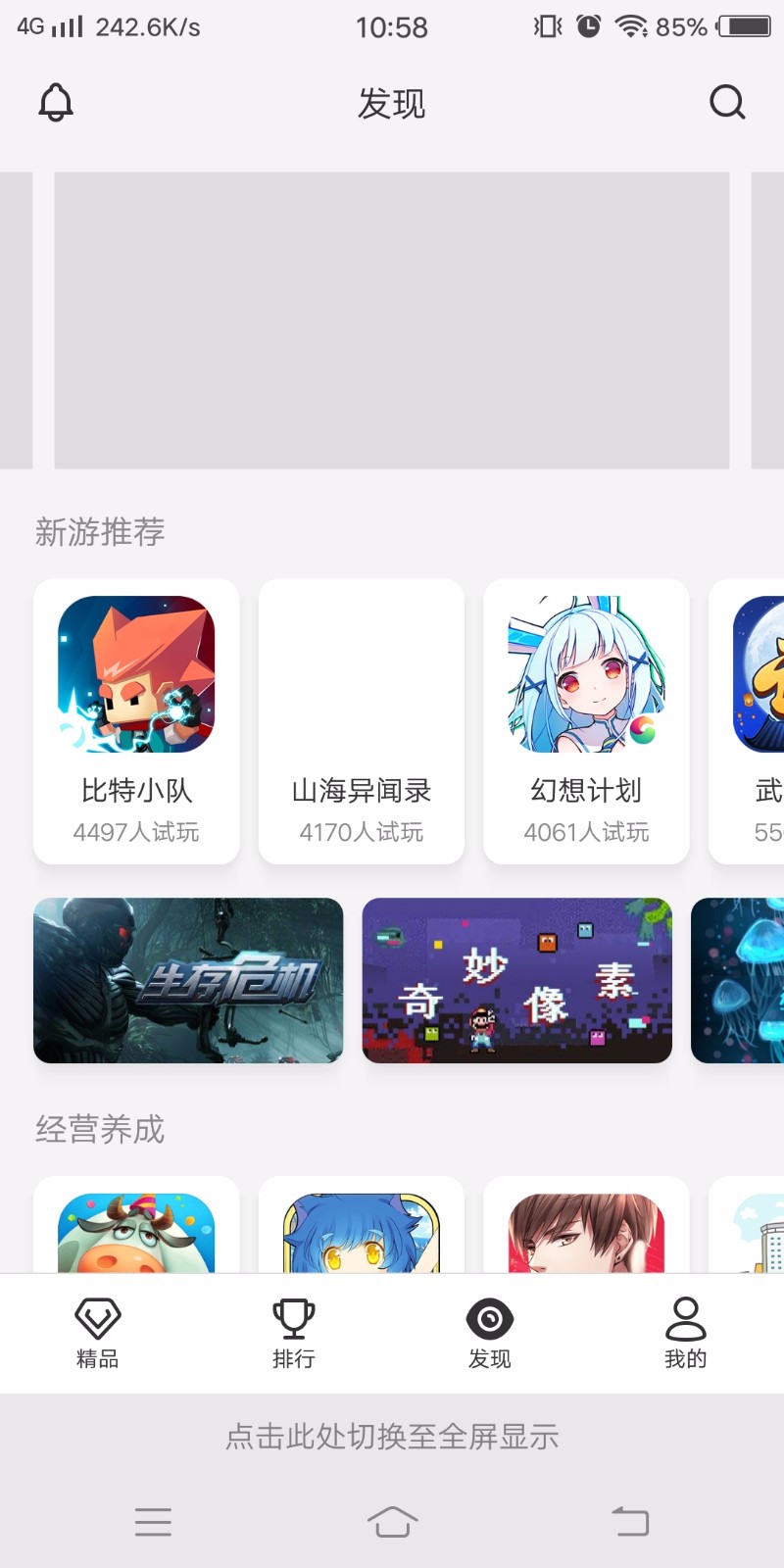Tap the 发现 eye icon in bottom navigation
The width and height of the screenshot is (784, 1568).
(490, 1318)
